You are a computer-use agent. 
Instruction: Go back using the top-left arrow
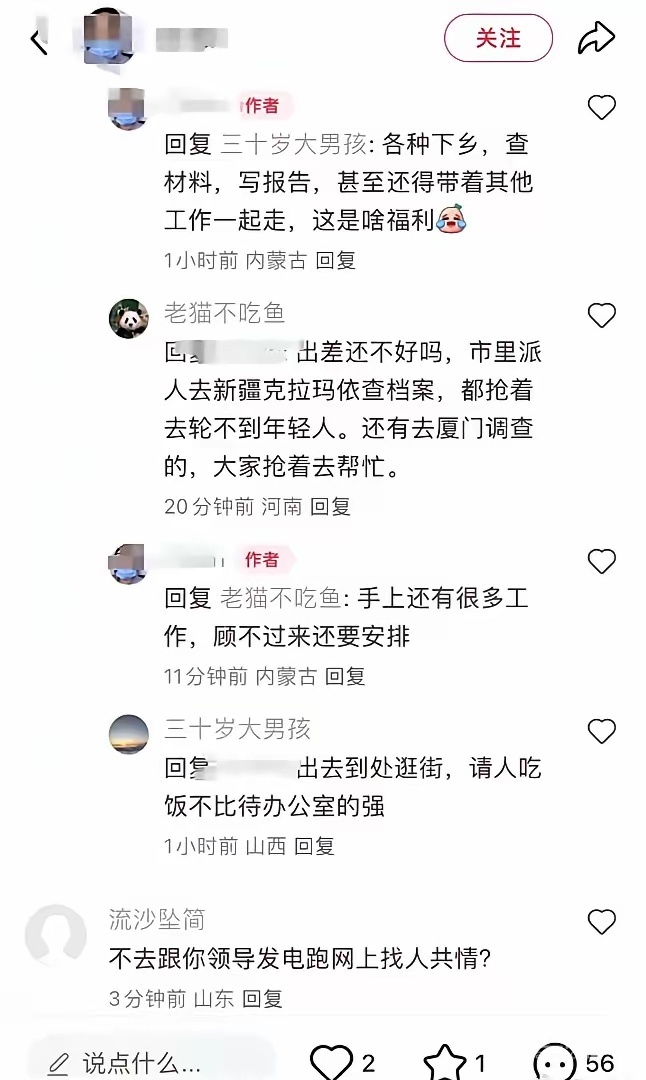[39, 41]
